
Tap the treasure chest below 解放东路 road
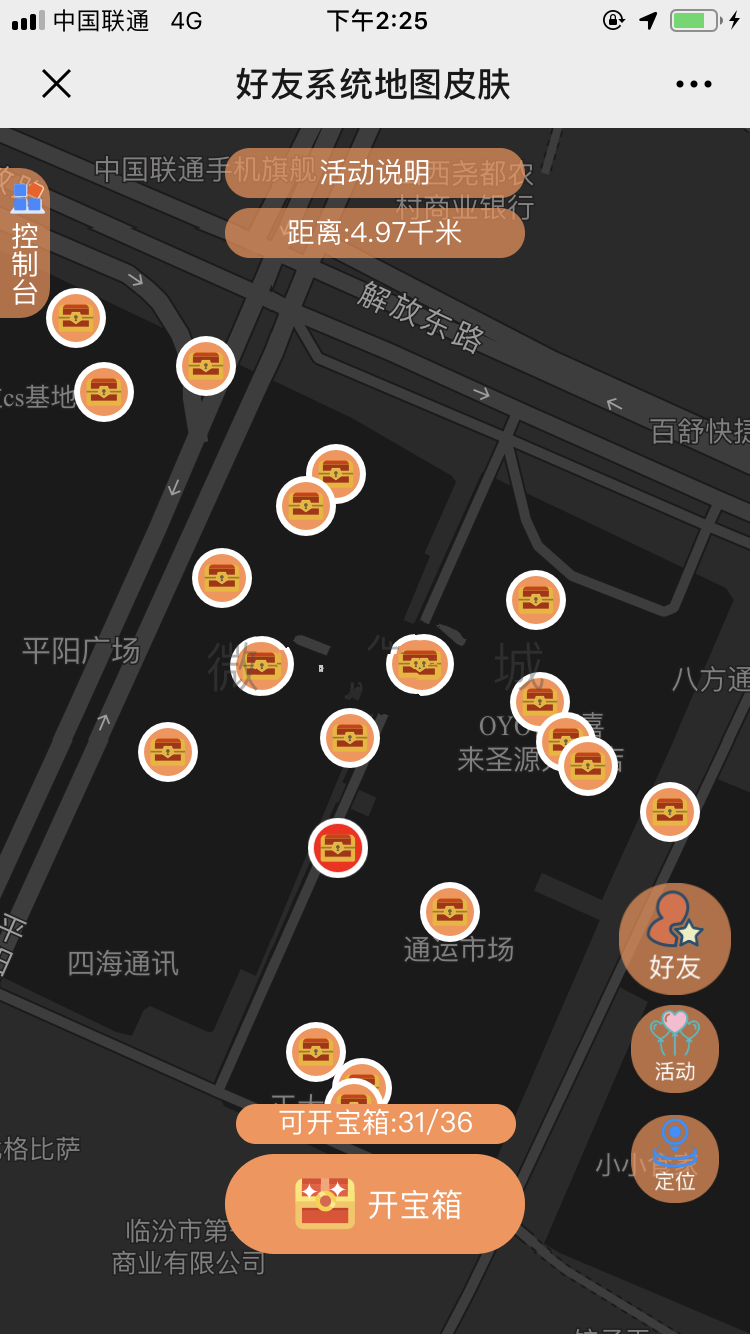pos(204,365)
